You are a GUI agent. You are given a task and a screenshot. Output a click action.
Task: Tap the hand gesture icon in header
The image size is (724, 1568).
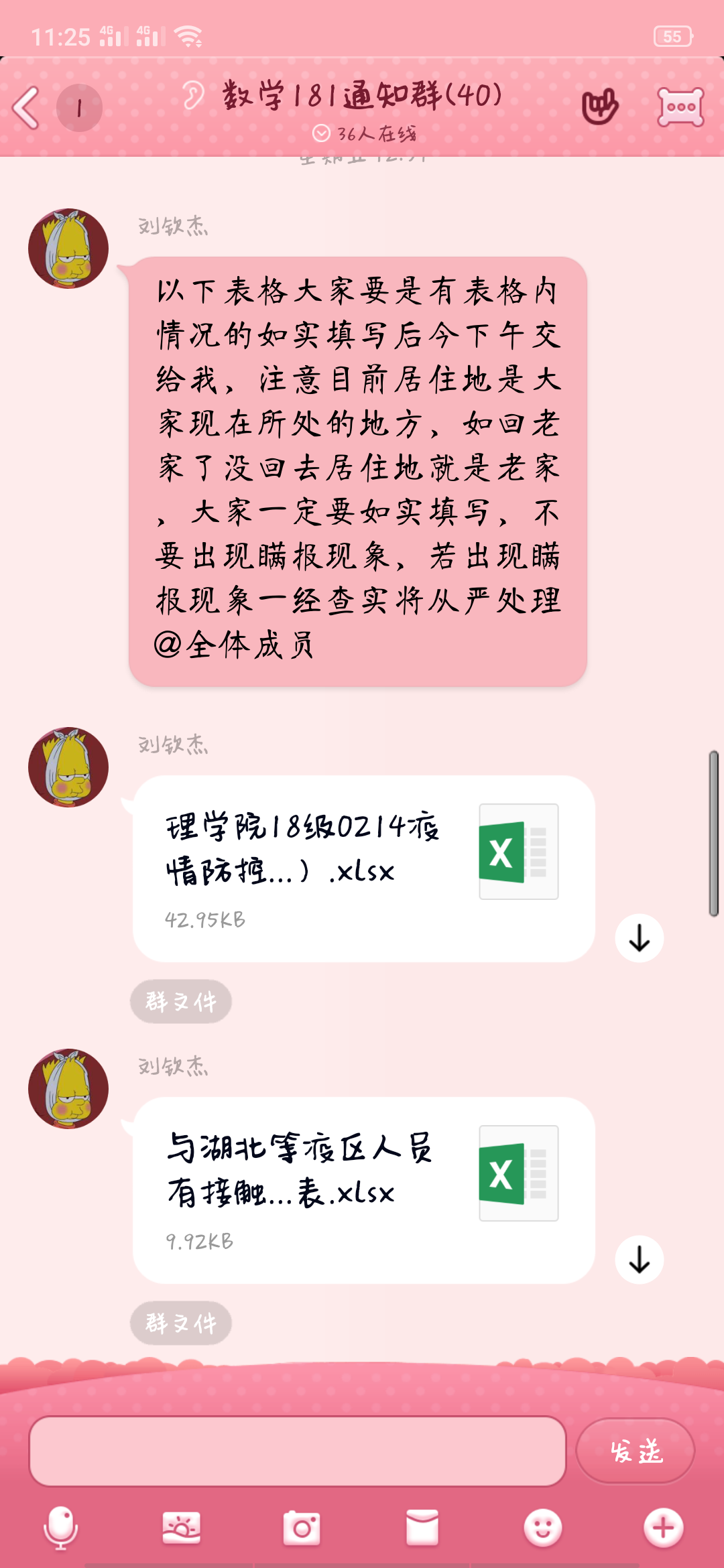click(599, 106)
